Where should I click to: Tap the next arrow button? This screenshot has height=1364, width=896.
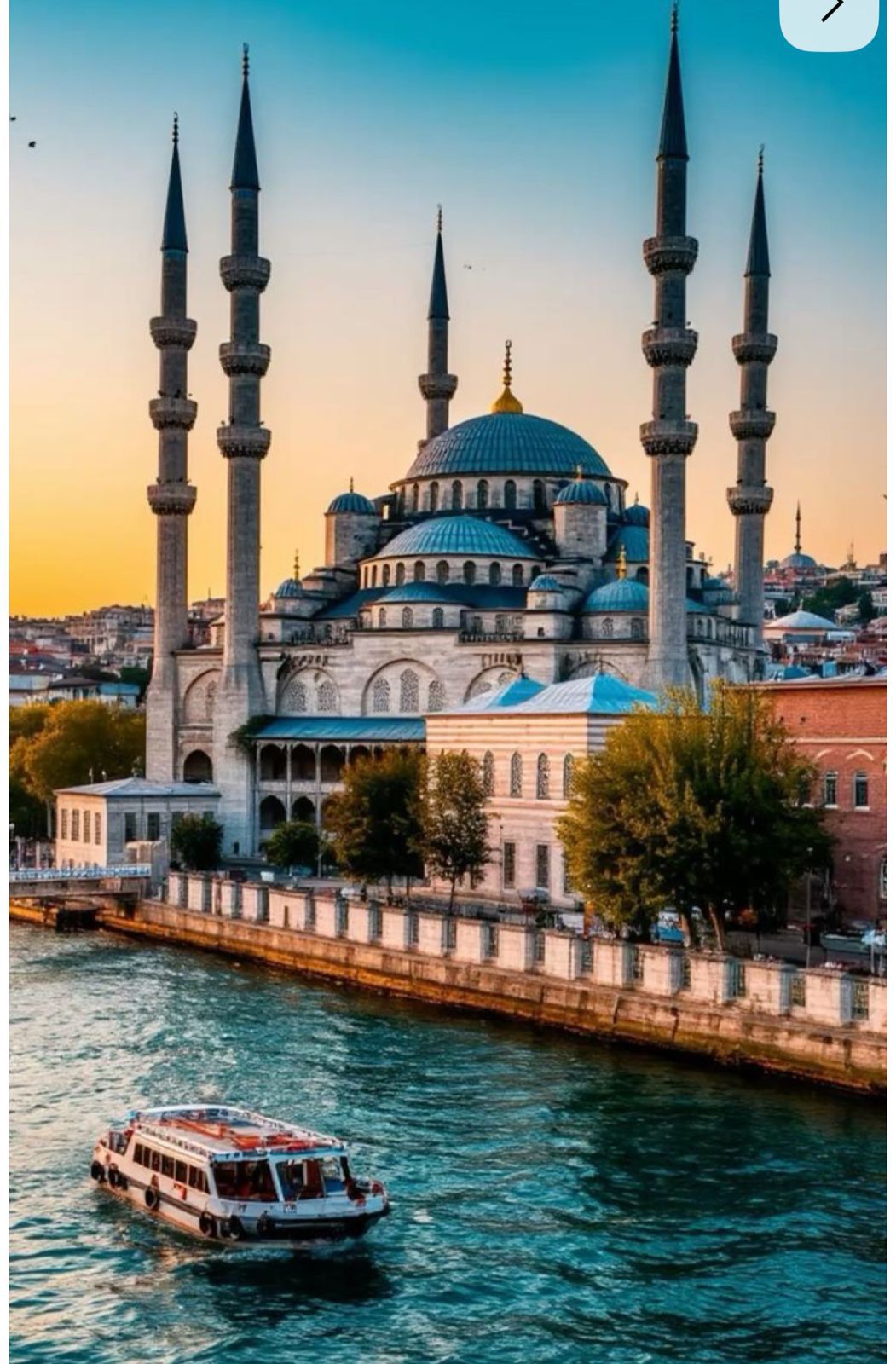[x=829, y=15]
